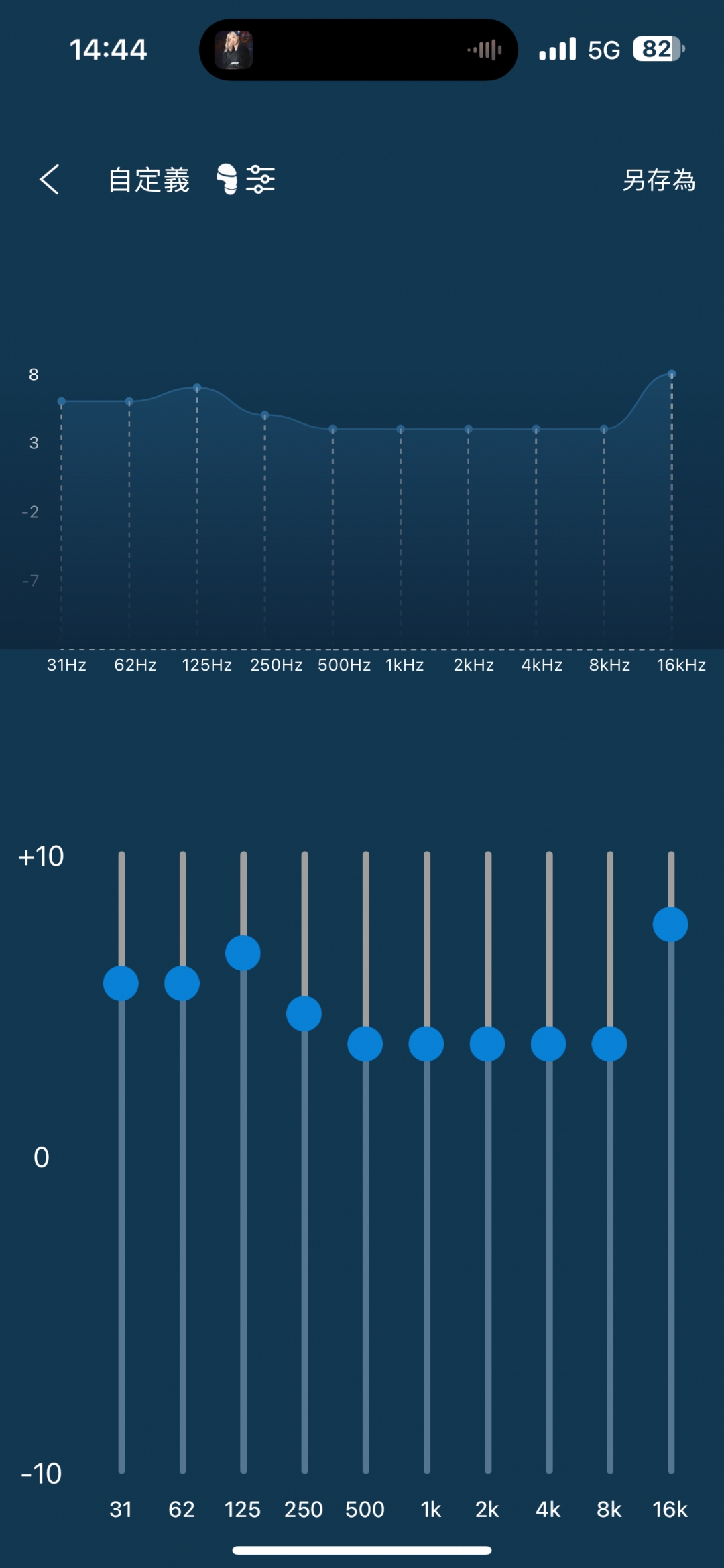This screenshot has height=1568, width=724.
Task: Go back with the arrow icon
Action: (49, 180)
